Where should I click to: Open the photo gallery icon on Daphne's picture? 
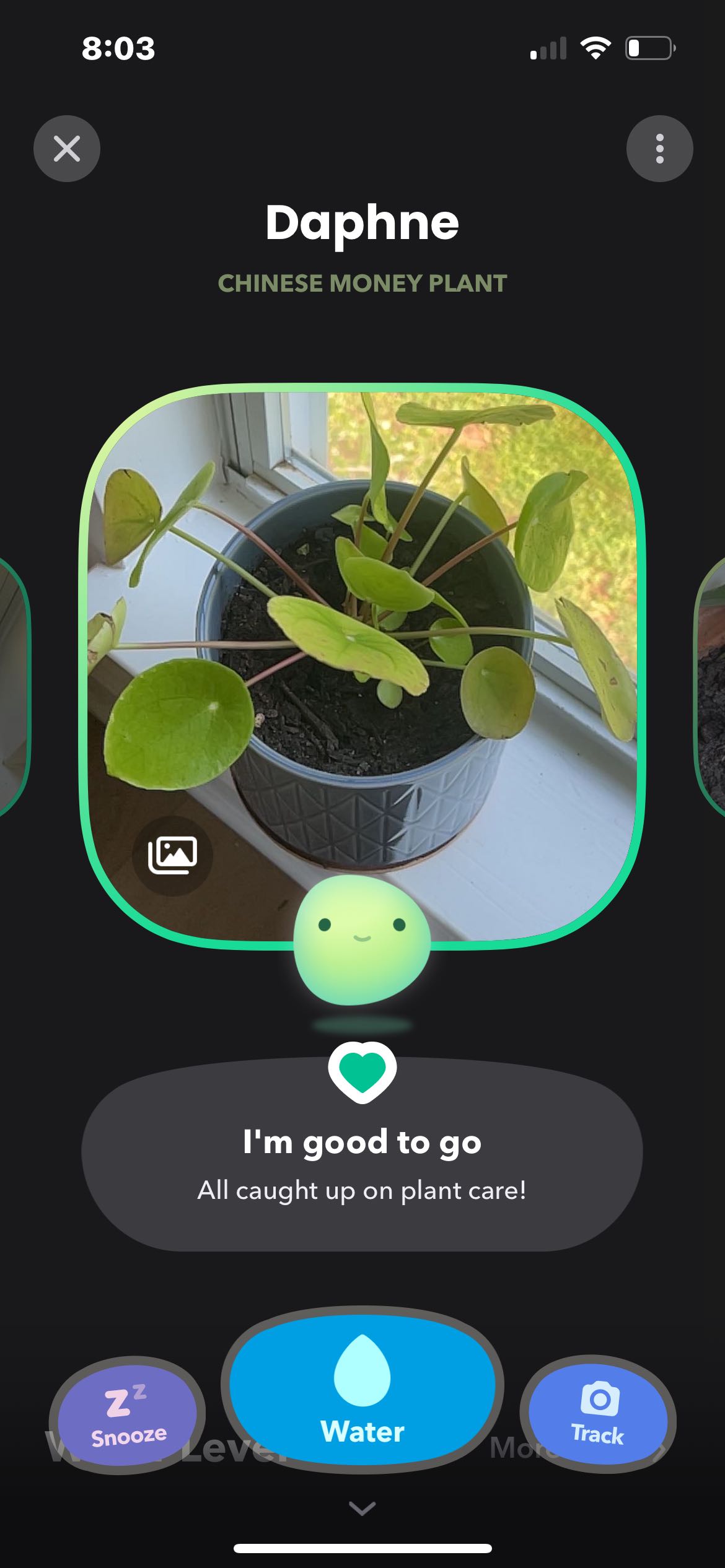173,855
